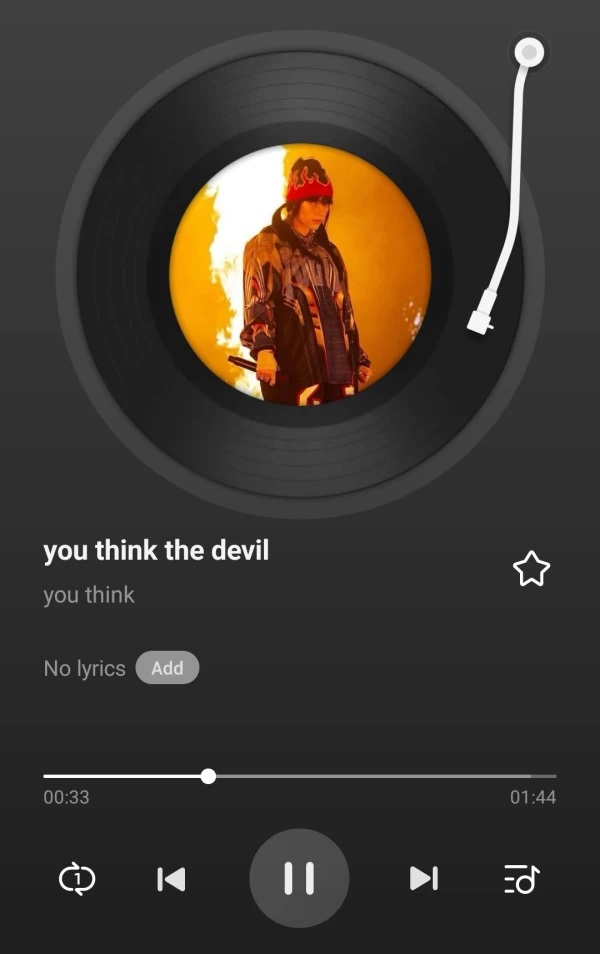Toggle the repeat-one mode
Image resolution: width=600 pixels, height=954 pixels.
click(x=77, y=879)
